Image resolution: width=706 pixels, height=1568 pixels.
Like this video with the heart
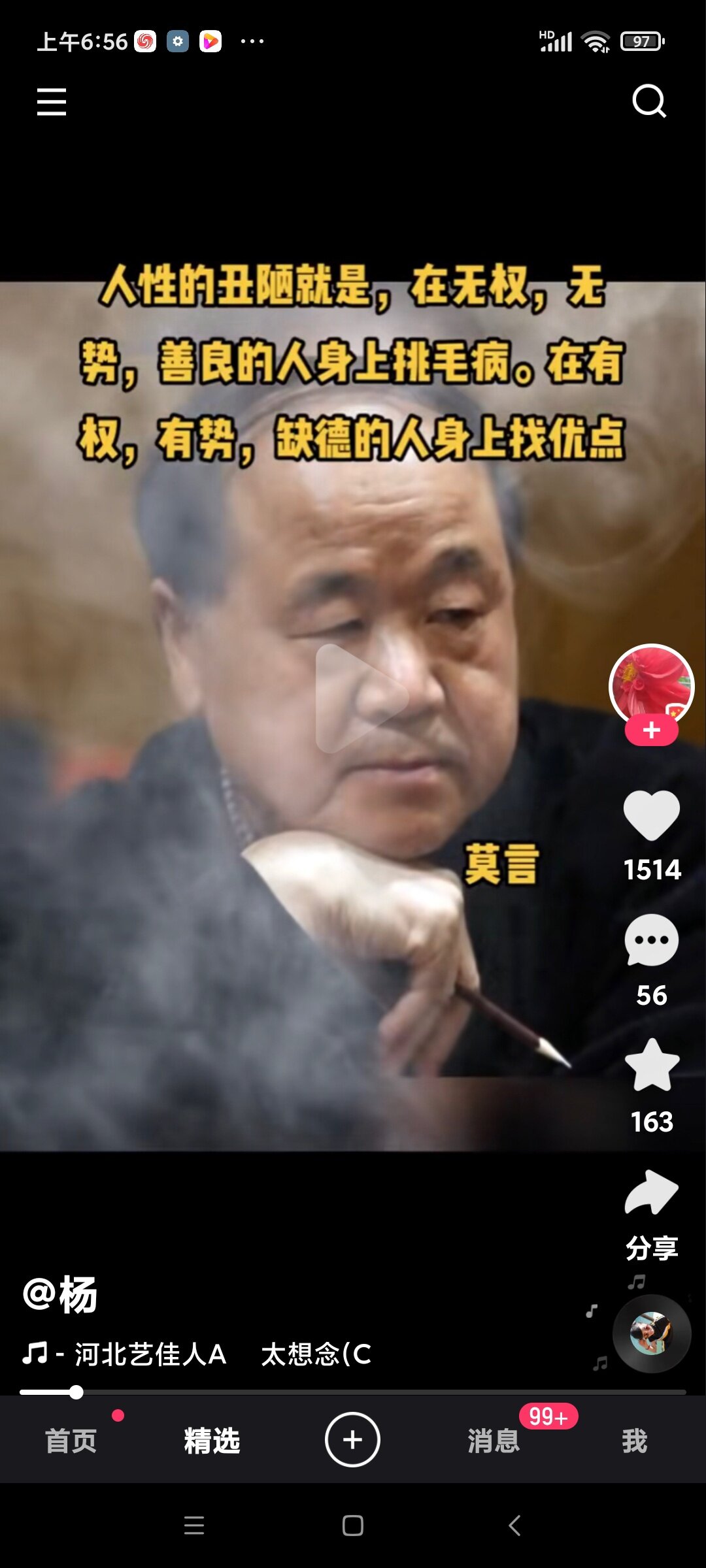(x=651, y=815)
